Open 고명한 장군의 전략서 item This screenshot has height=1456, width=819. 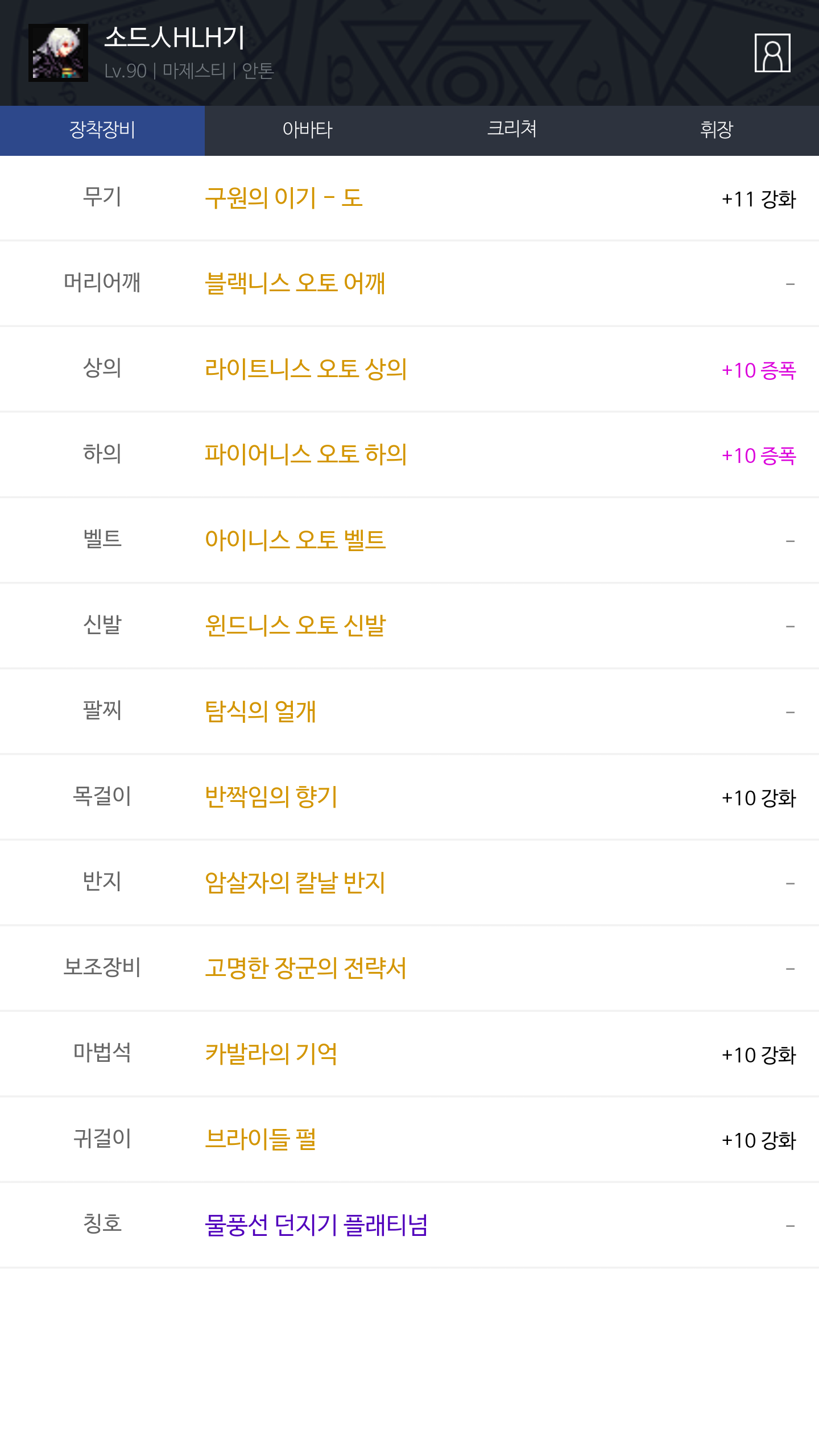tap(306, 967)
